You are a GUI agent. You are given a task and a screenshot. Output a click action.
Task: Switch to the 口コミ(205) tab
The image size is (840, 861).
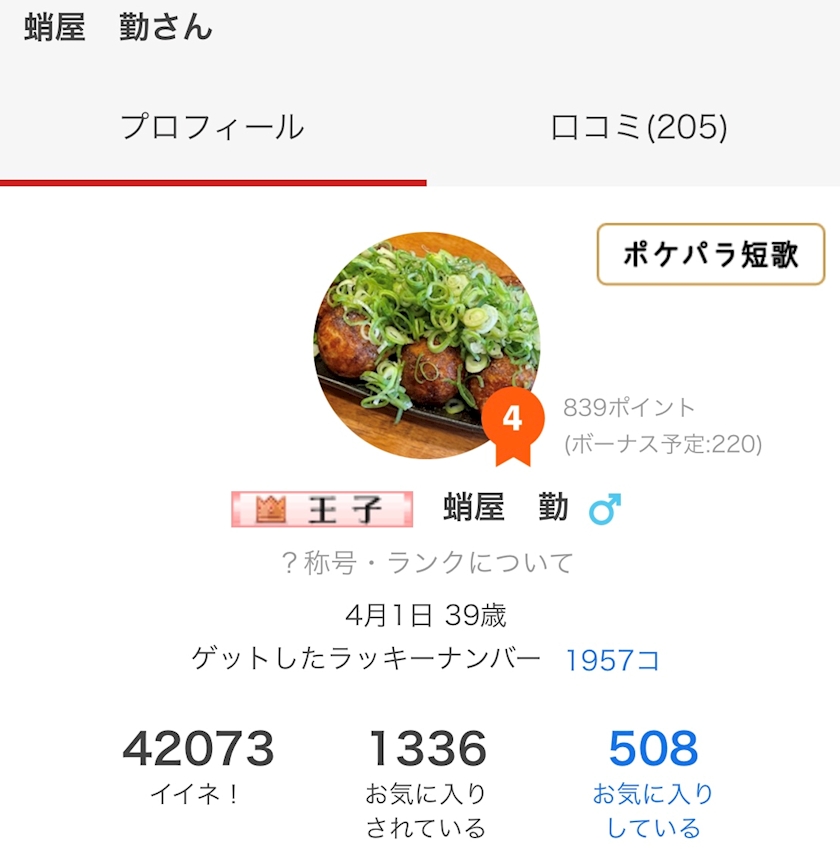point(638,127)
